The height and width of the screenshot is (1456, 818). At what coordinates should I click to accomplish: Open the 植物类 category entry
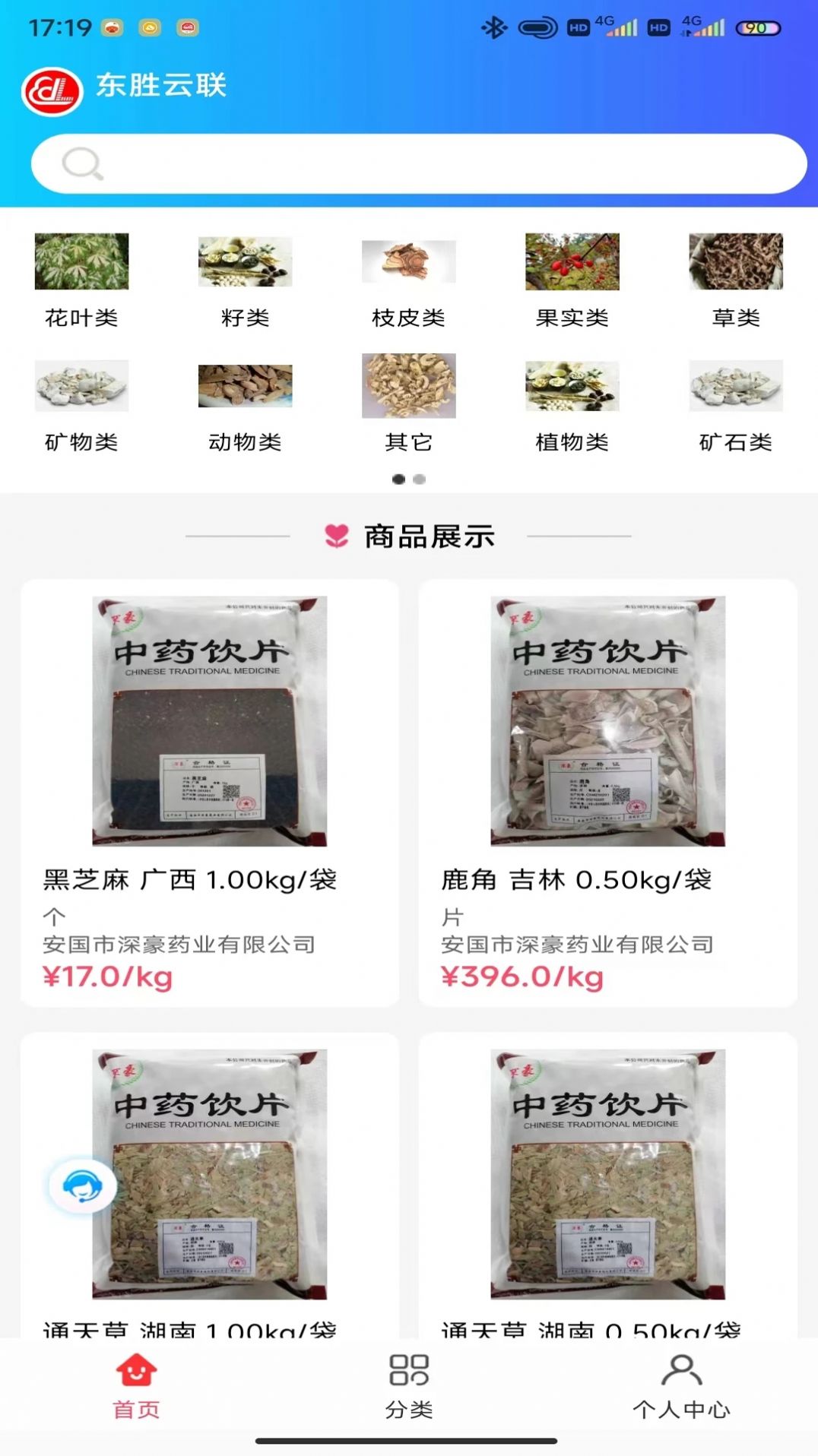coord(572,386)
